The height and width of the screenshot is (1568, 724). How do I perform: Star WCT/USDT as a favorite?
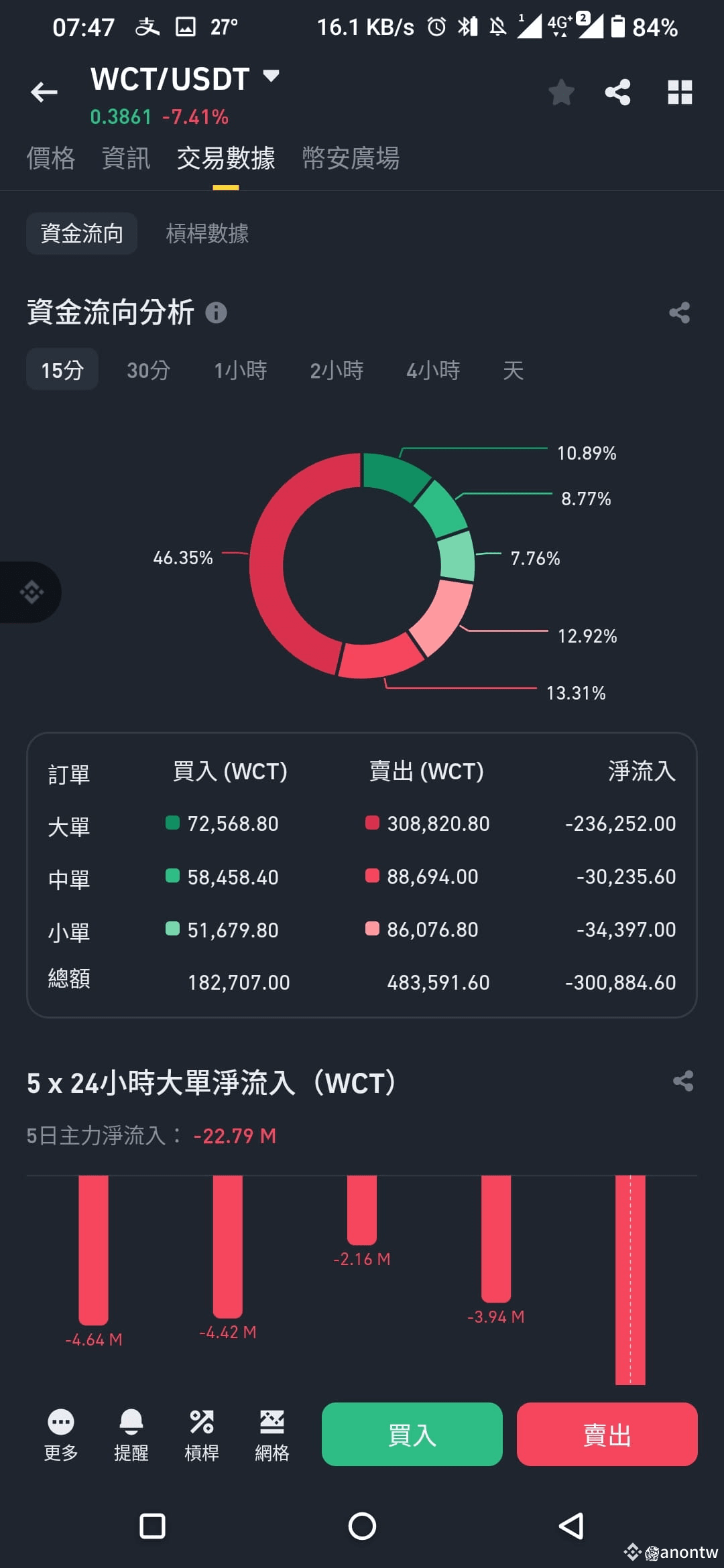(561, 93)
